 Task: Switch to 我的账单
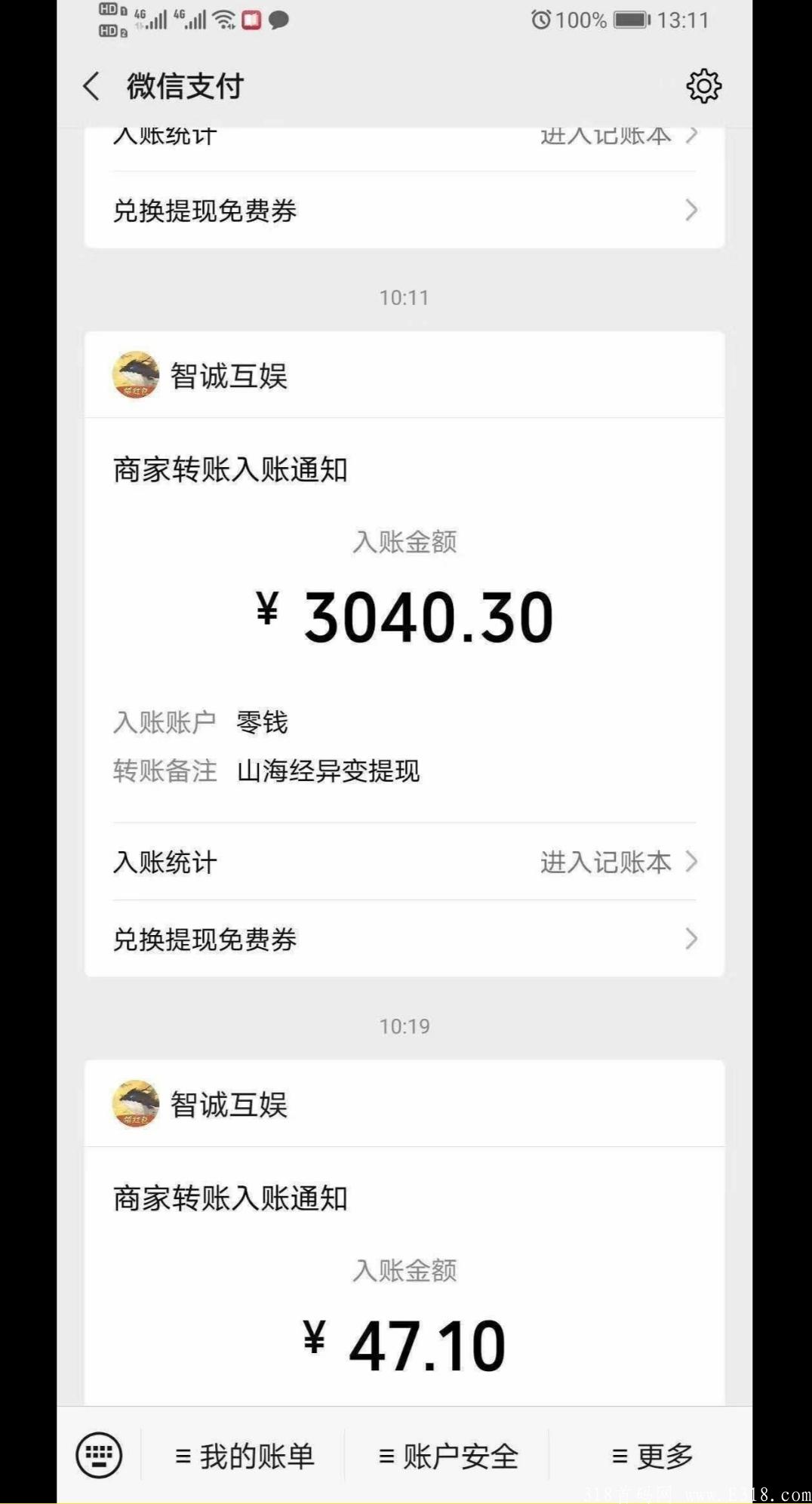245,1455
